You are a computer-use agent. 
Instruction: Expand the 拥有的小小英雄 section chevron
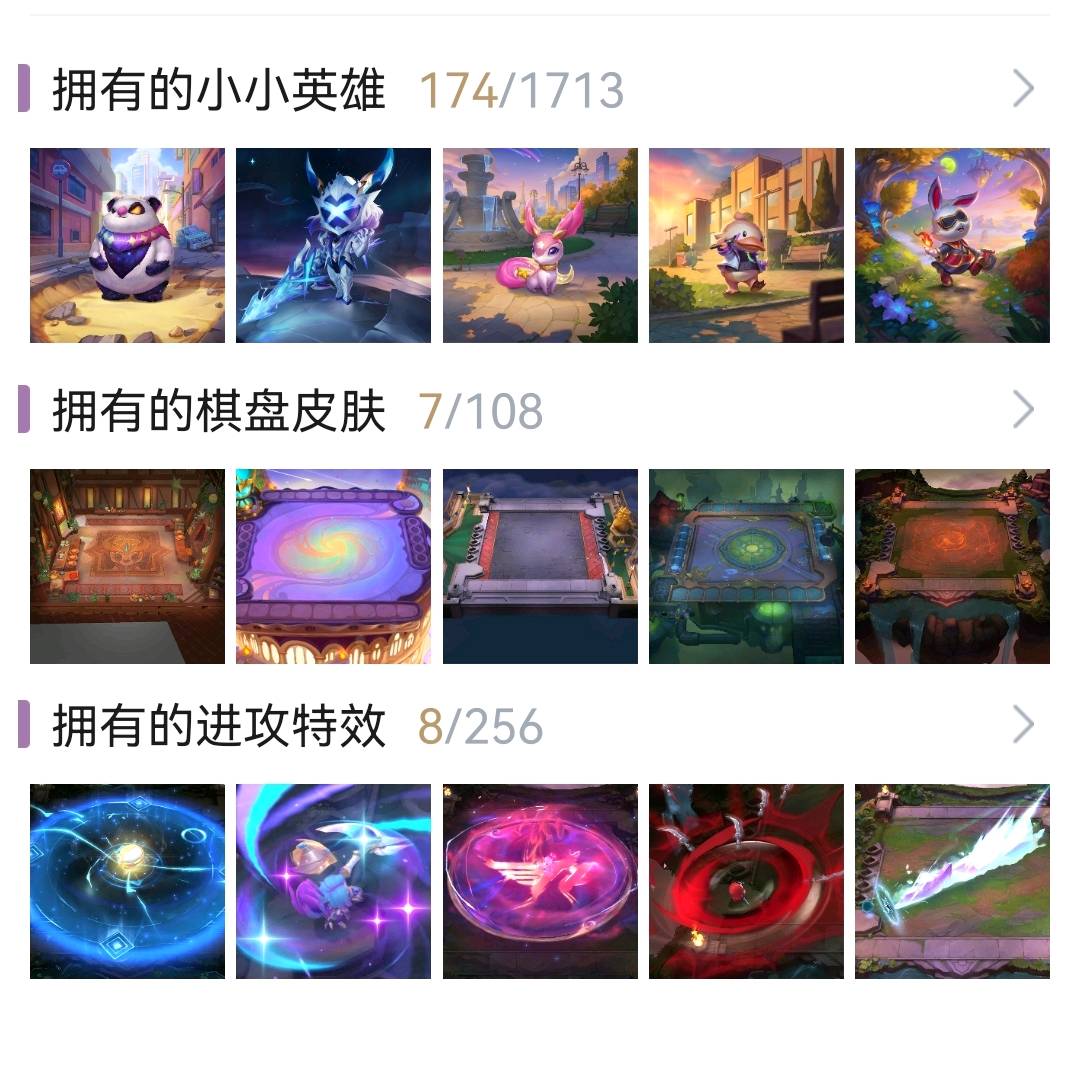[1023, 90]
